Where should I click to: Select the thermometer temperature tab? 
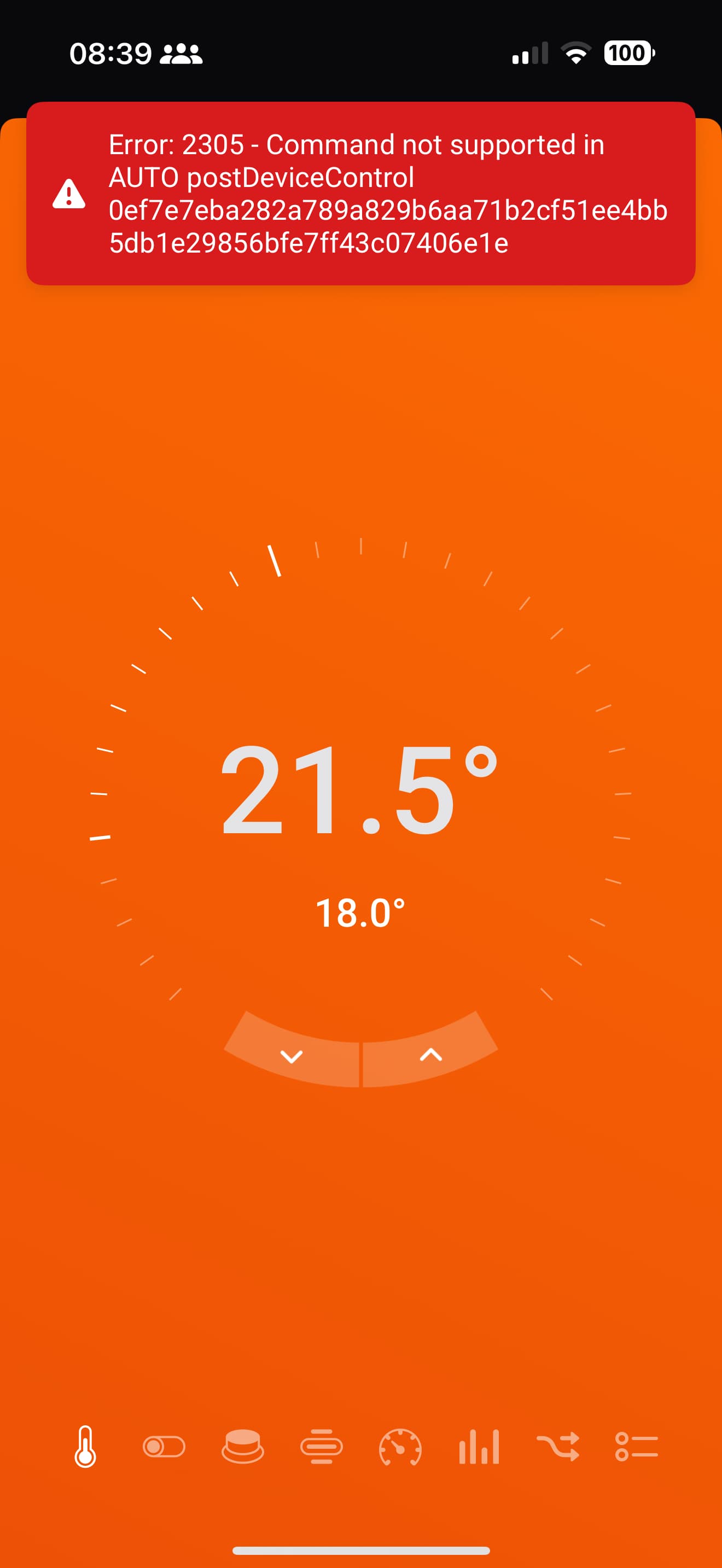[85, 1446]
